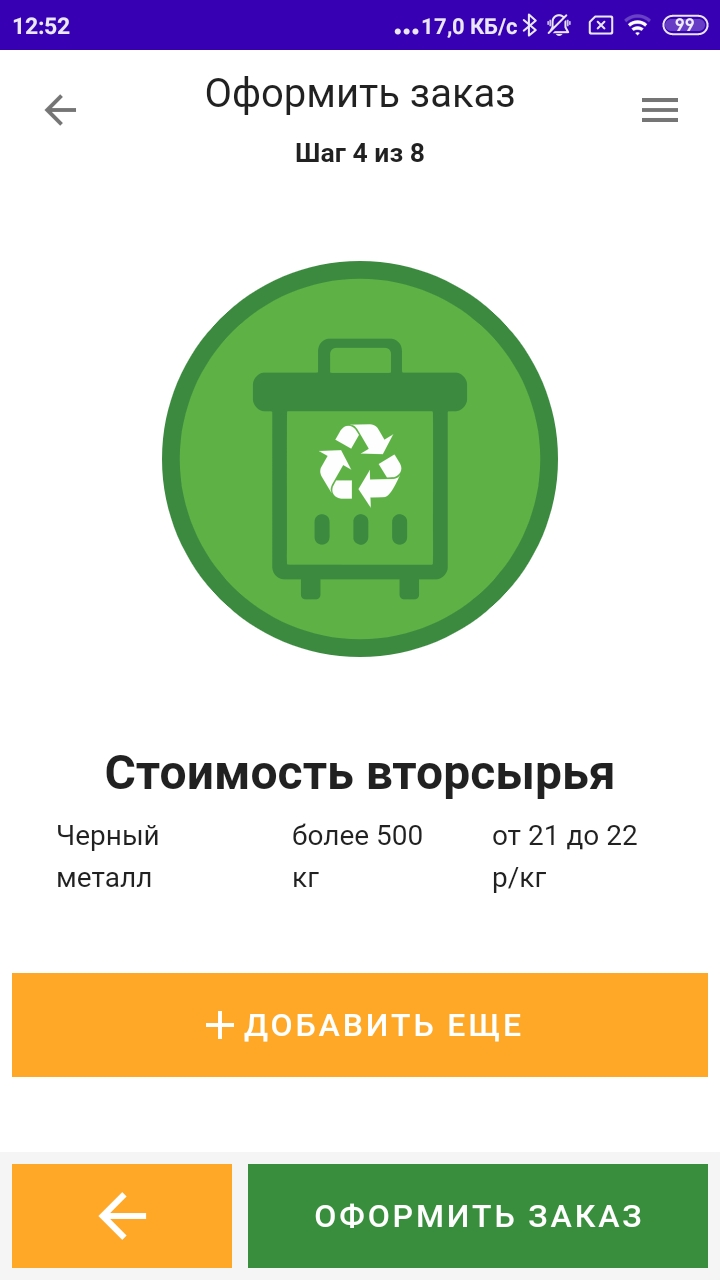Tap the price от 21 до 22 р/кг
This screenshot has width=720, height=1280.
click(567, 856)
